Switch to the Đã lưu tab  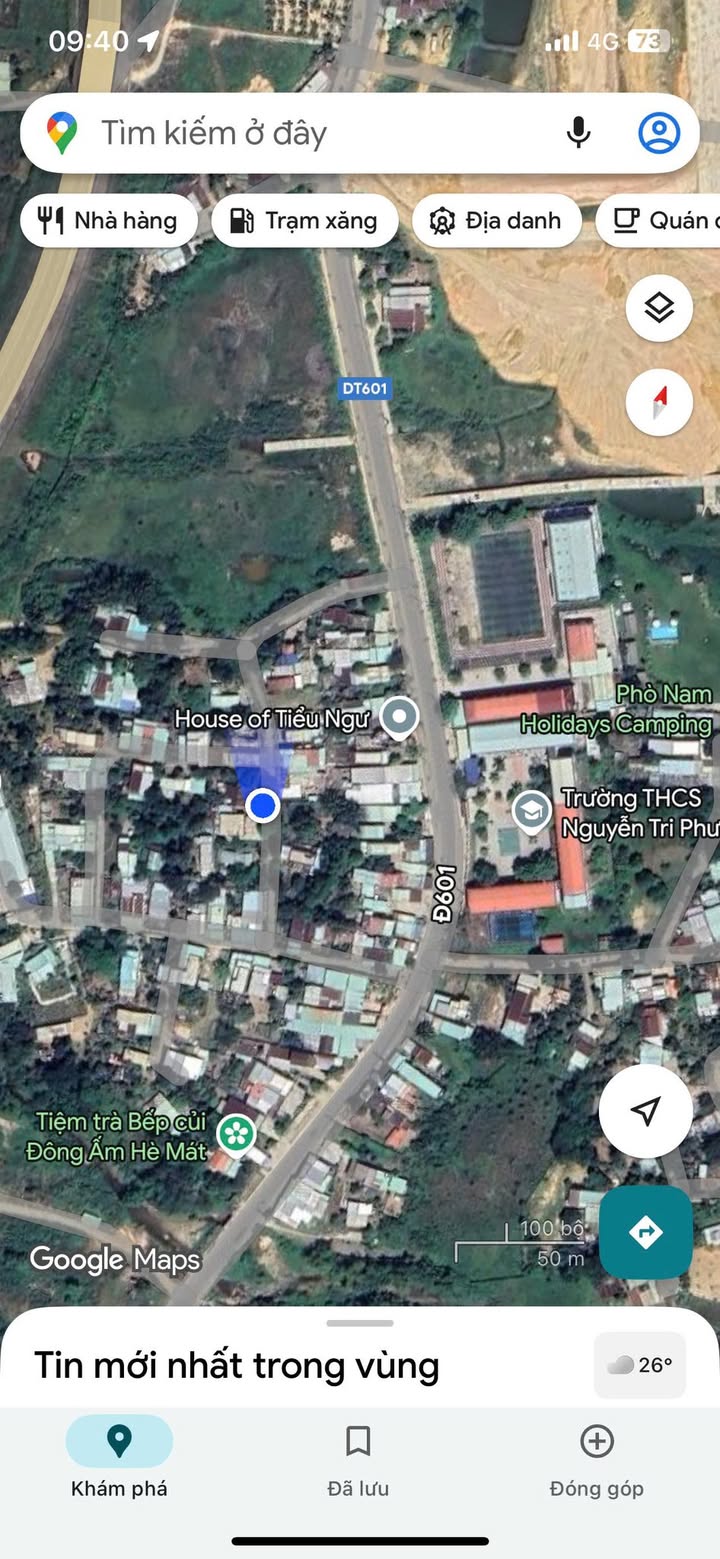click(x=358, y=1460)
